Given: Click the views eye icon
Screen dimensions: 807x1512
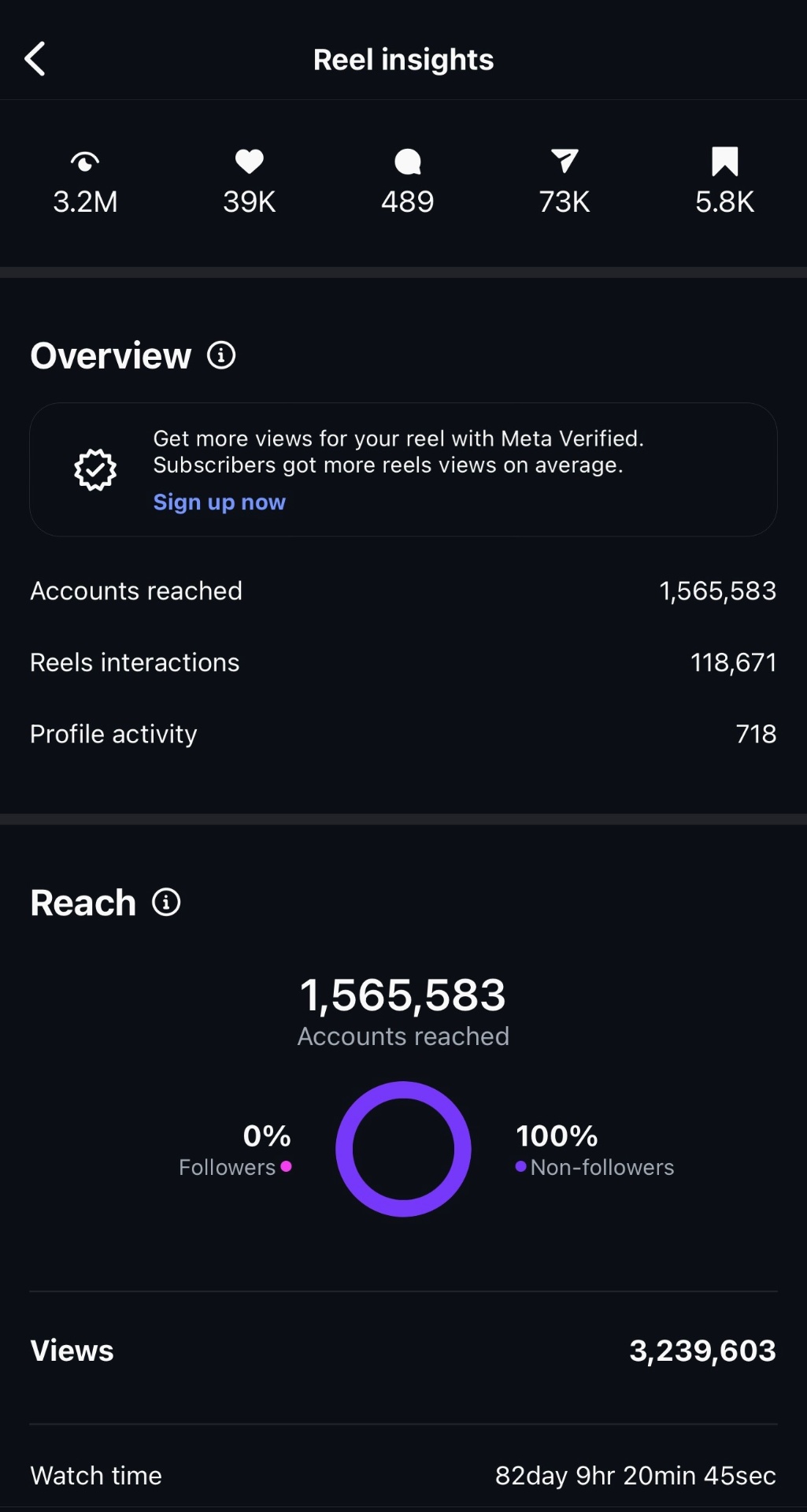Looking at the screenshot, I should [x=84, y=161].
